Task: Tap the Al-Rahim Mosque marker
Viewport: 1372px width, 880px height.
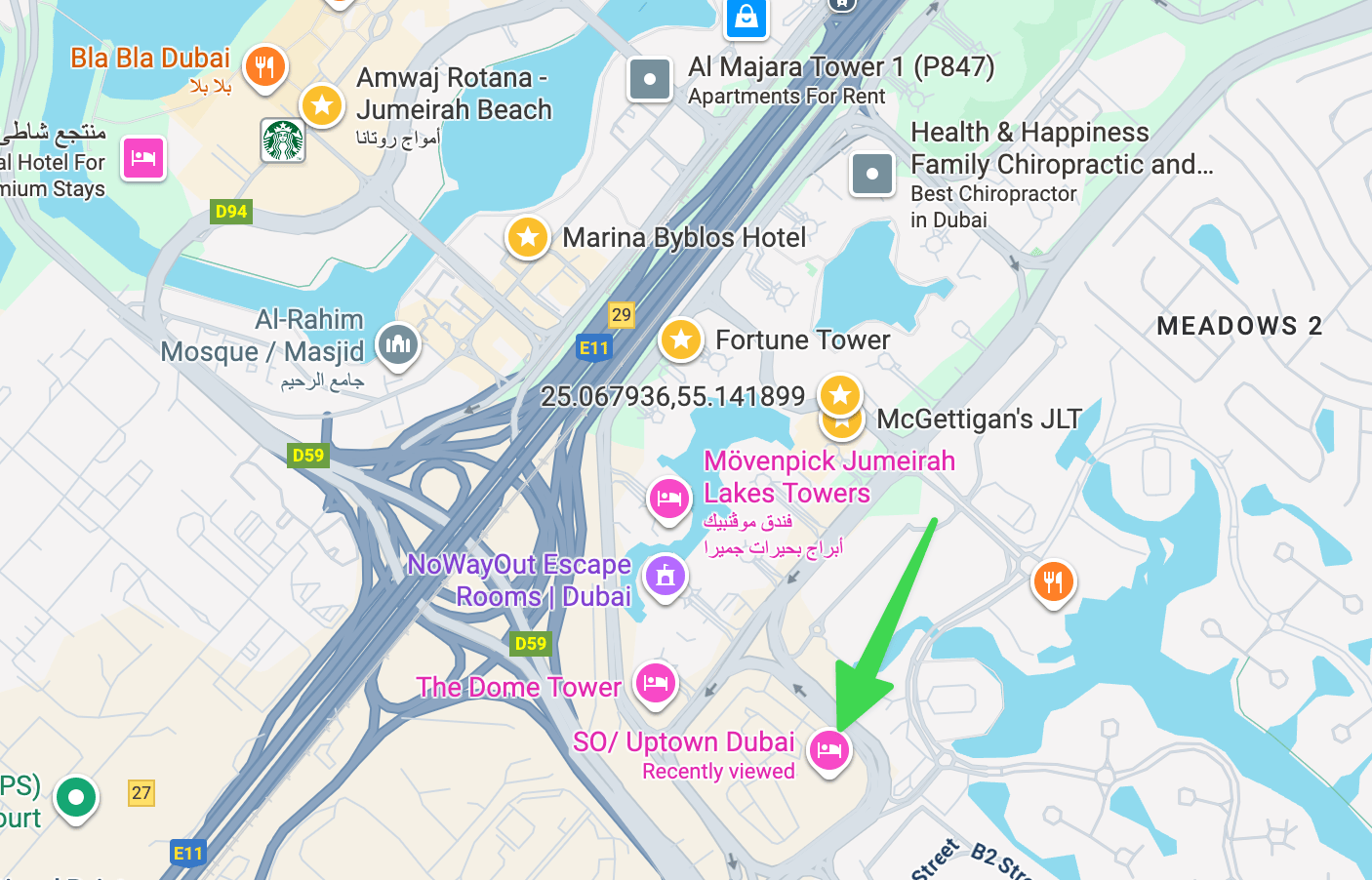Action: pos(397,343)
